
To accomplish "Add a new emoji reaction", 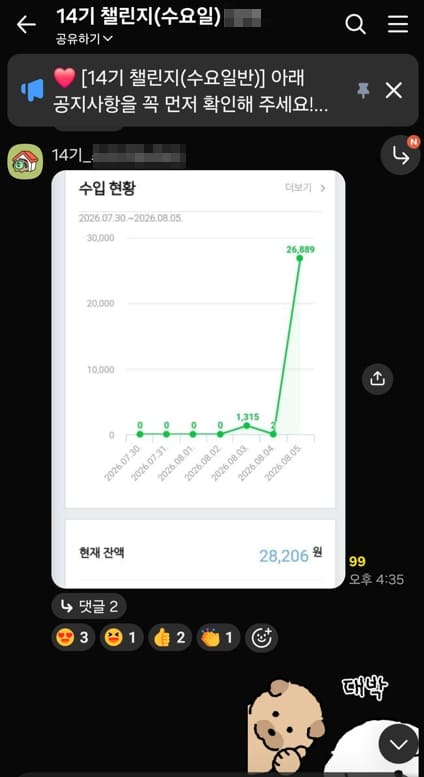I will 262,638.
